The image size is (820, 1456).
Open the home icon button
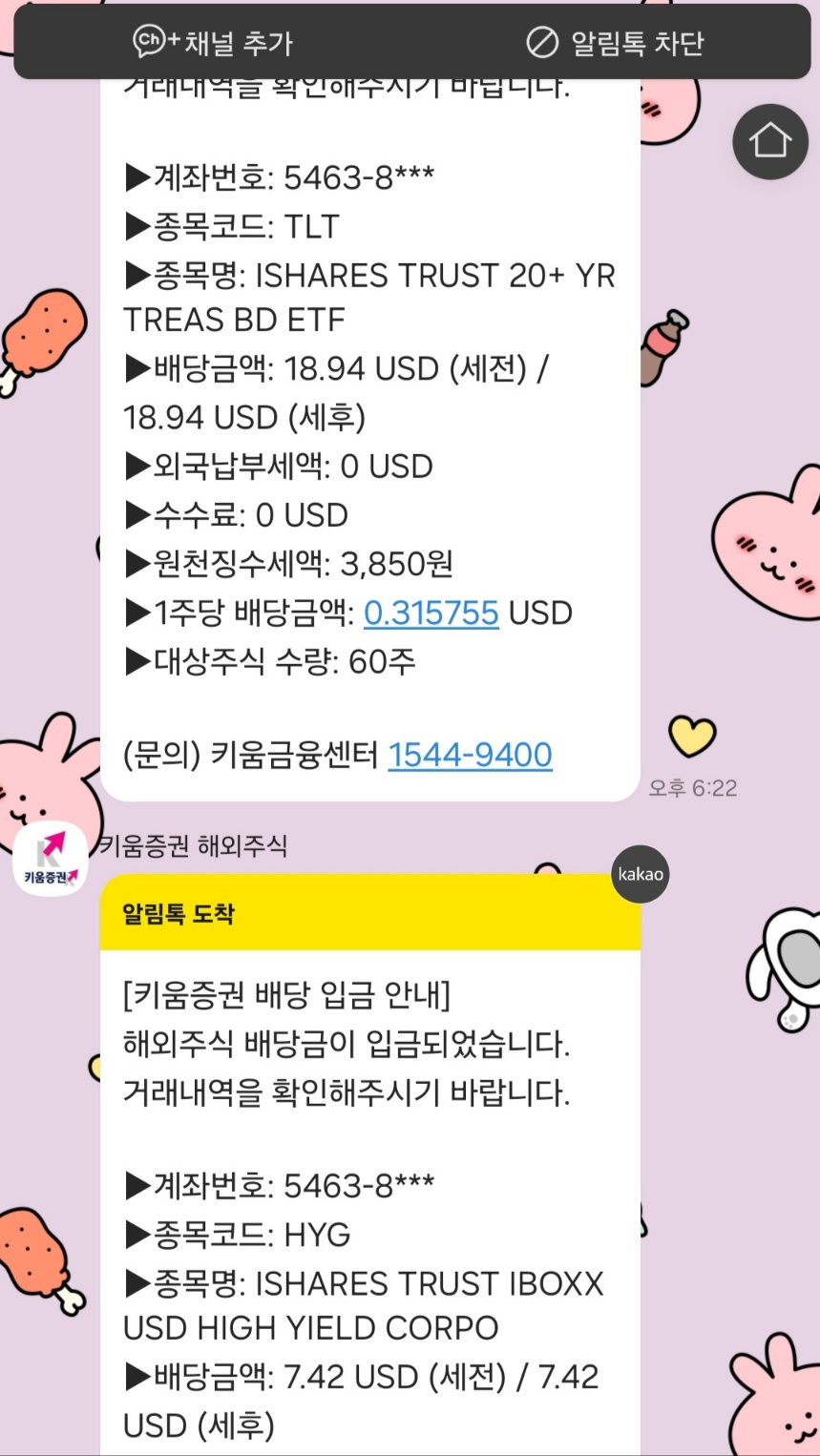coord(769,141)
